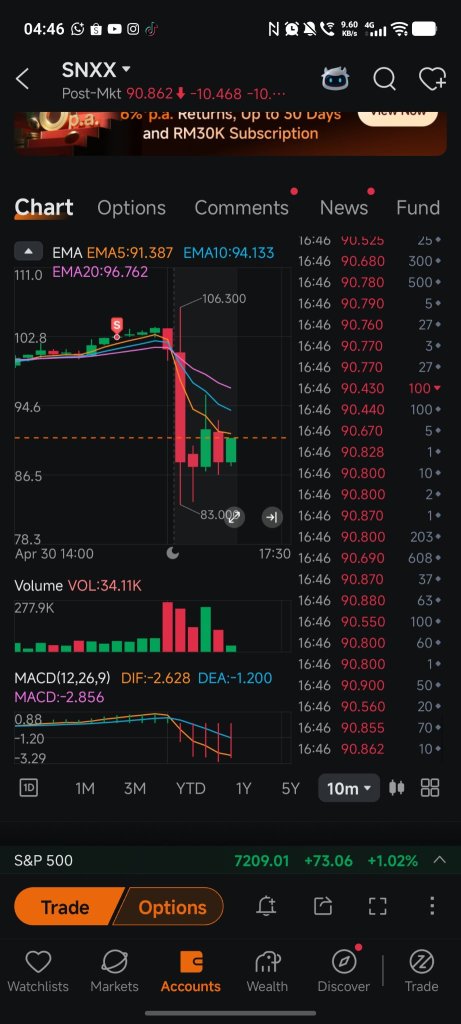Select the YTD chart range
This screenshot has width=461, height=1024.
click(191, 788)
